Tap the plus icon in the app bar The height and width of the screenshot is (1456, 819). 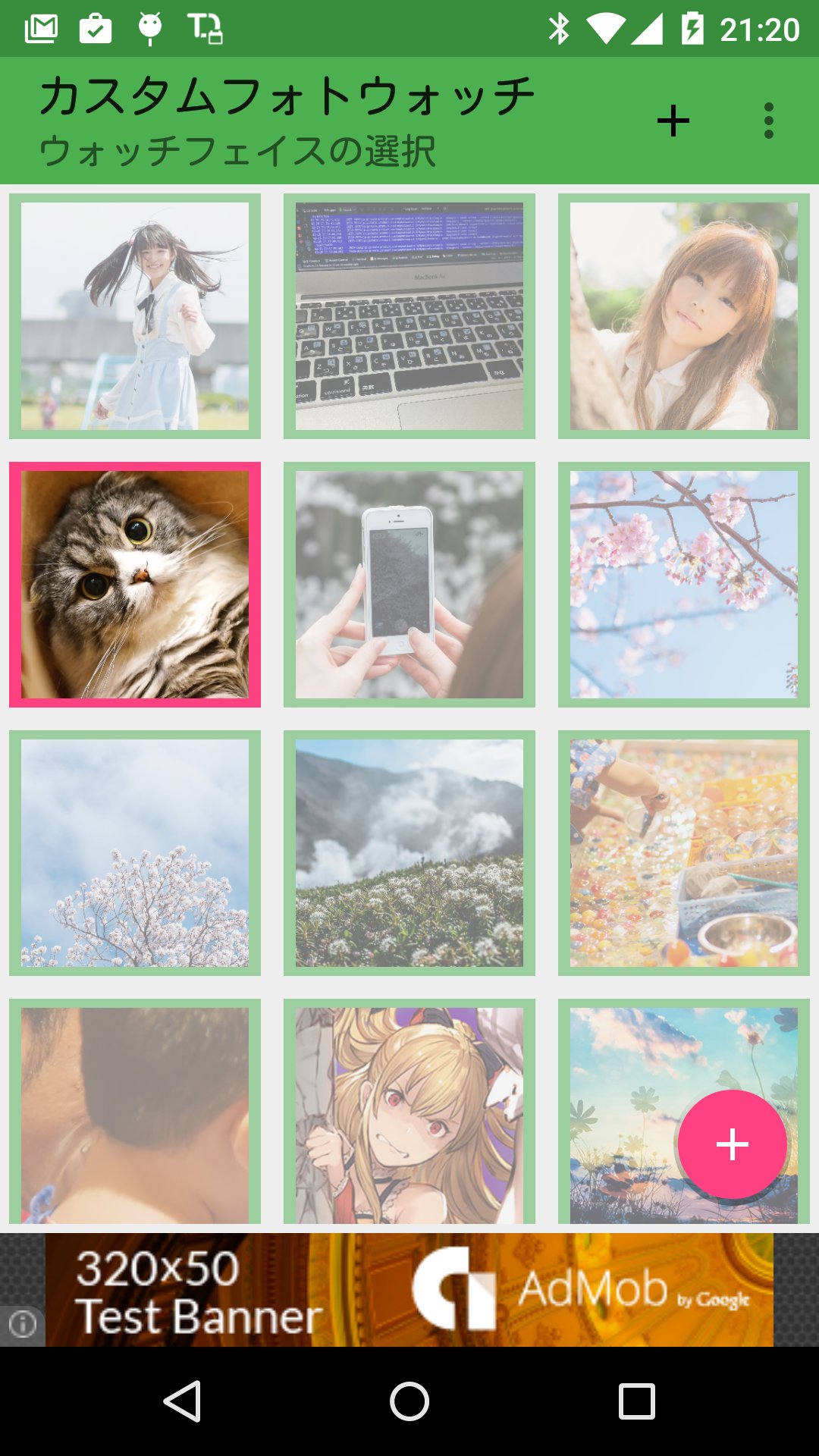click(673, 121)
